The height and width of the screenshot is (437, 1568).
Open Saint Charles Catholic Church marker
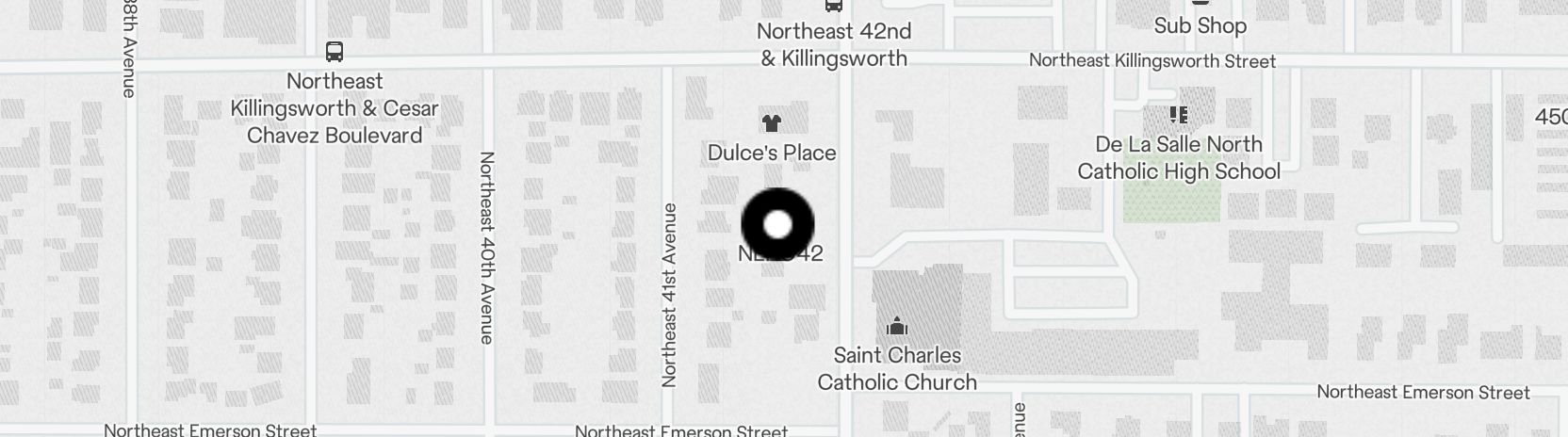click(x=896, y=328)
